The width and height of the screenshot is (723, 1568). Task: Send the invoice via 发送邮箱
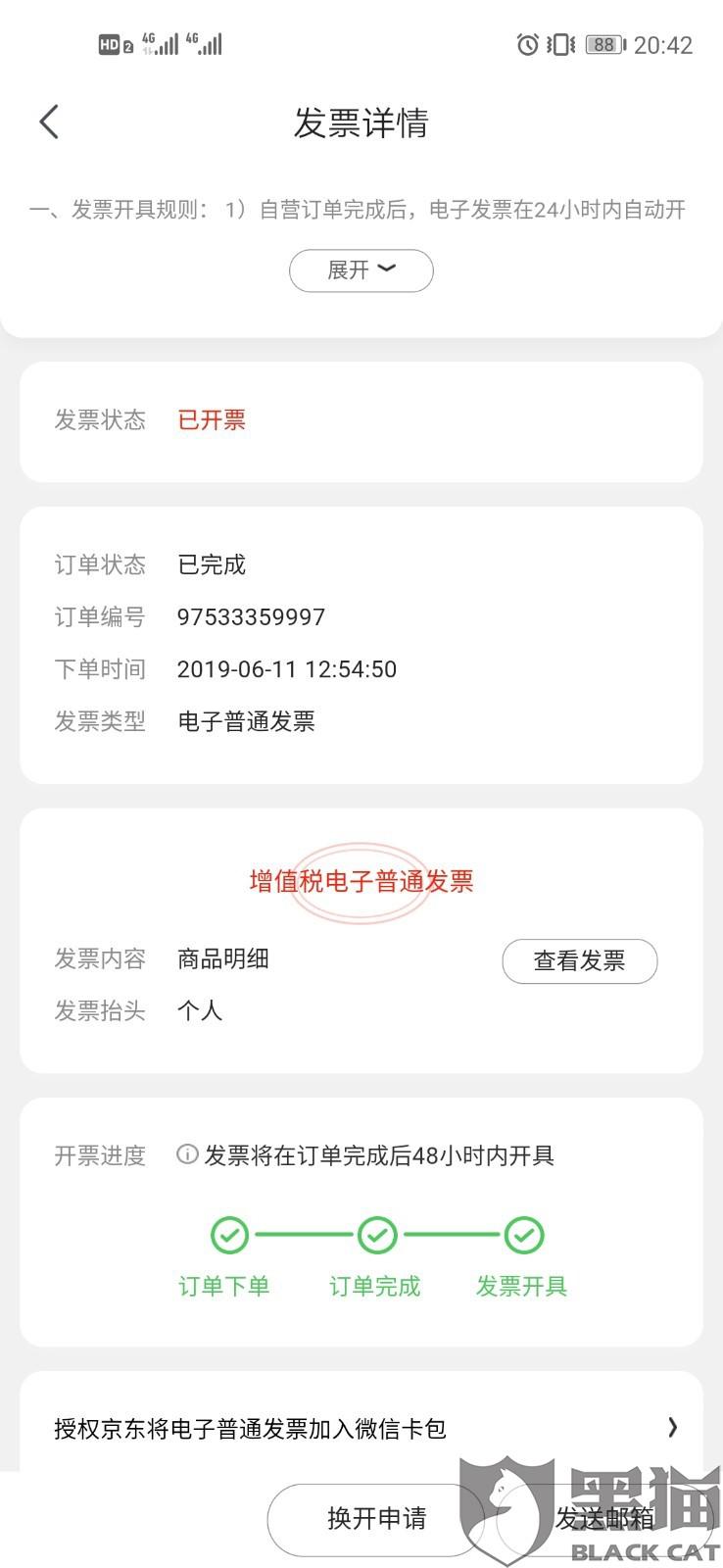tap(604, 1519)
